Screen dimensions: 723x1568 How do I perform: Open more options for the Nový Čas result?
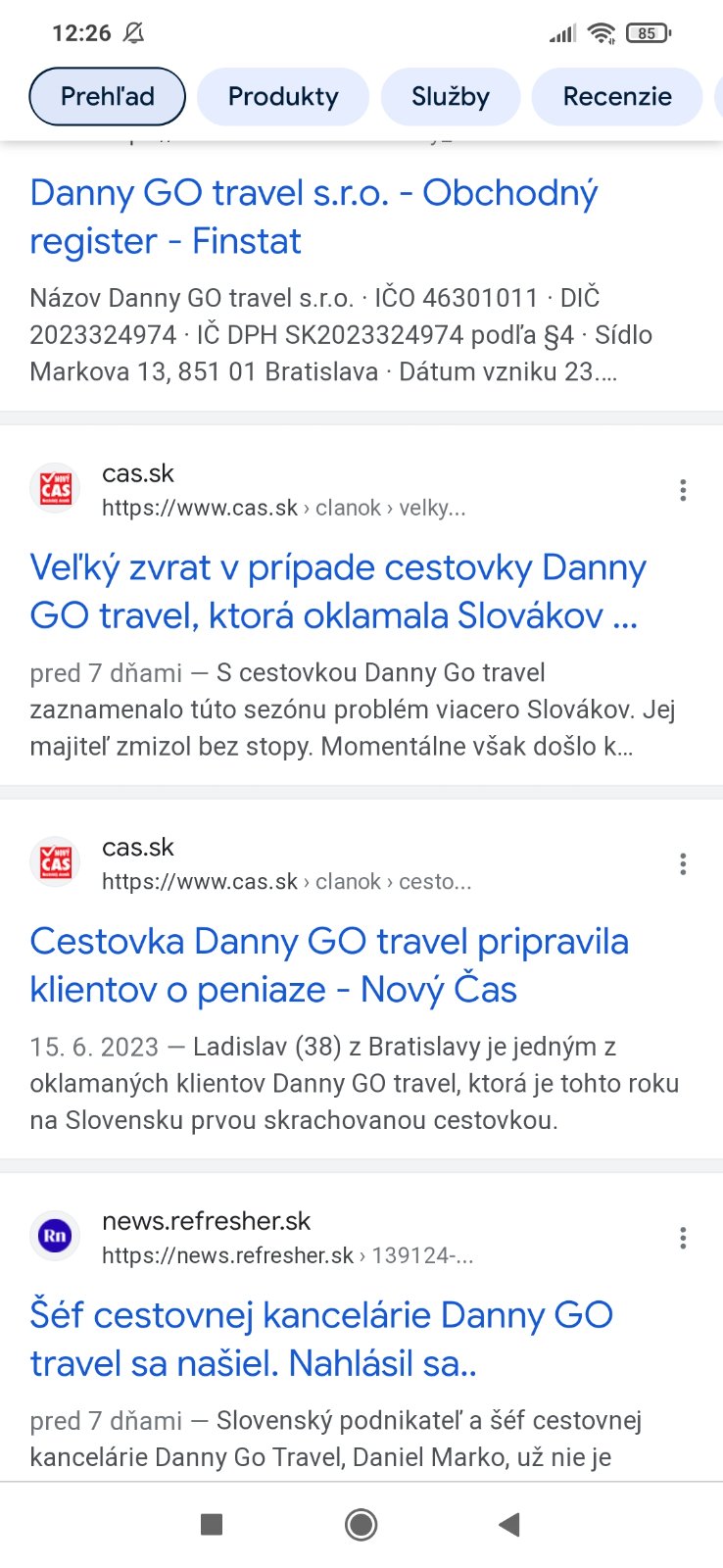pos(683,864)
